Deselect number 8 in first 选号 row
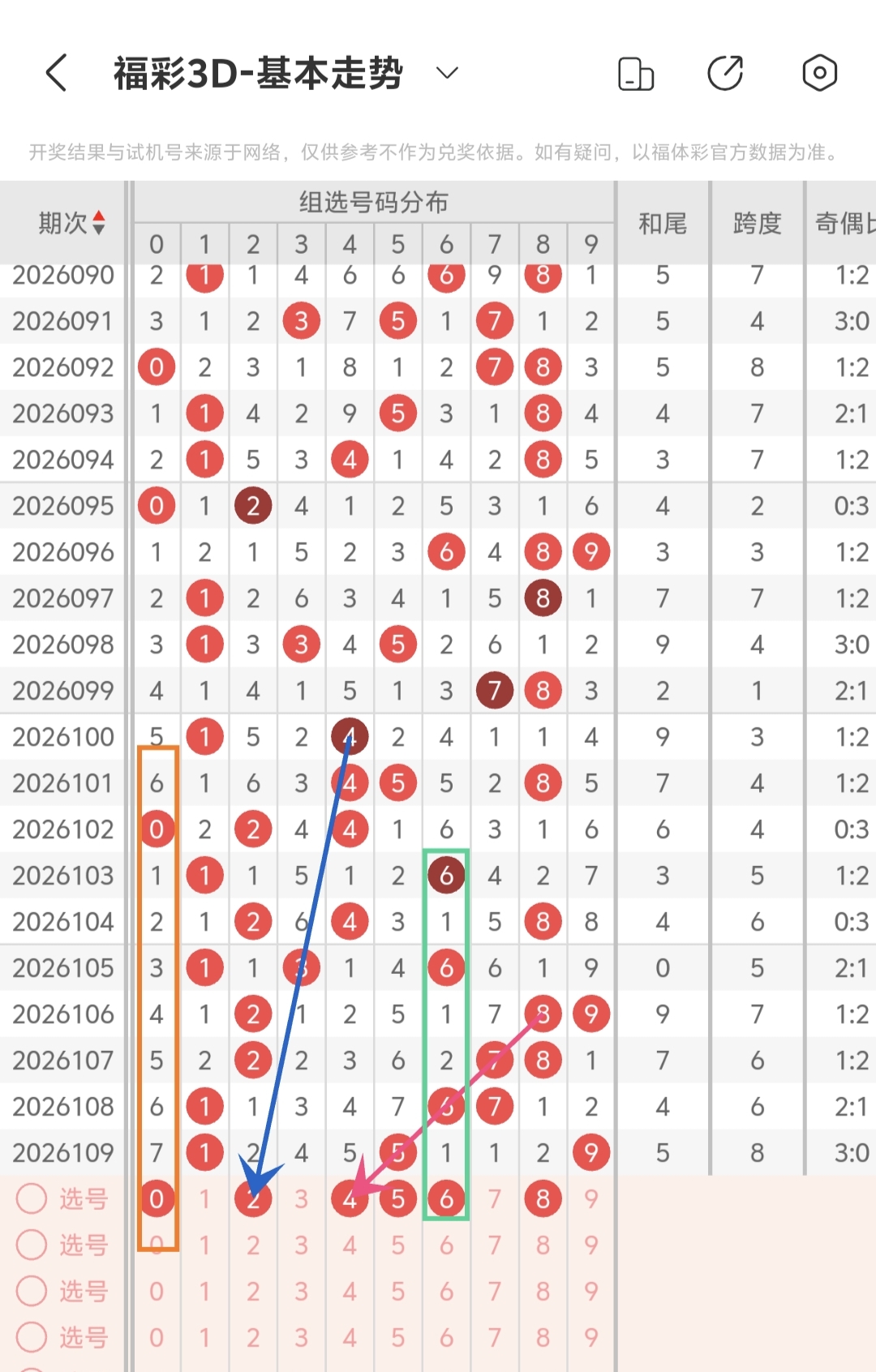Screen dimensions: 876x1372 [x=543, y=1199]
